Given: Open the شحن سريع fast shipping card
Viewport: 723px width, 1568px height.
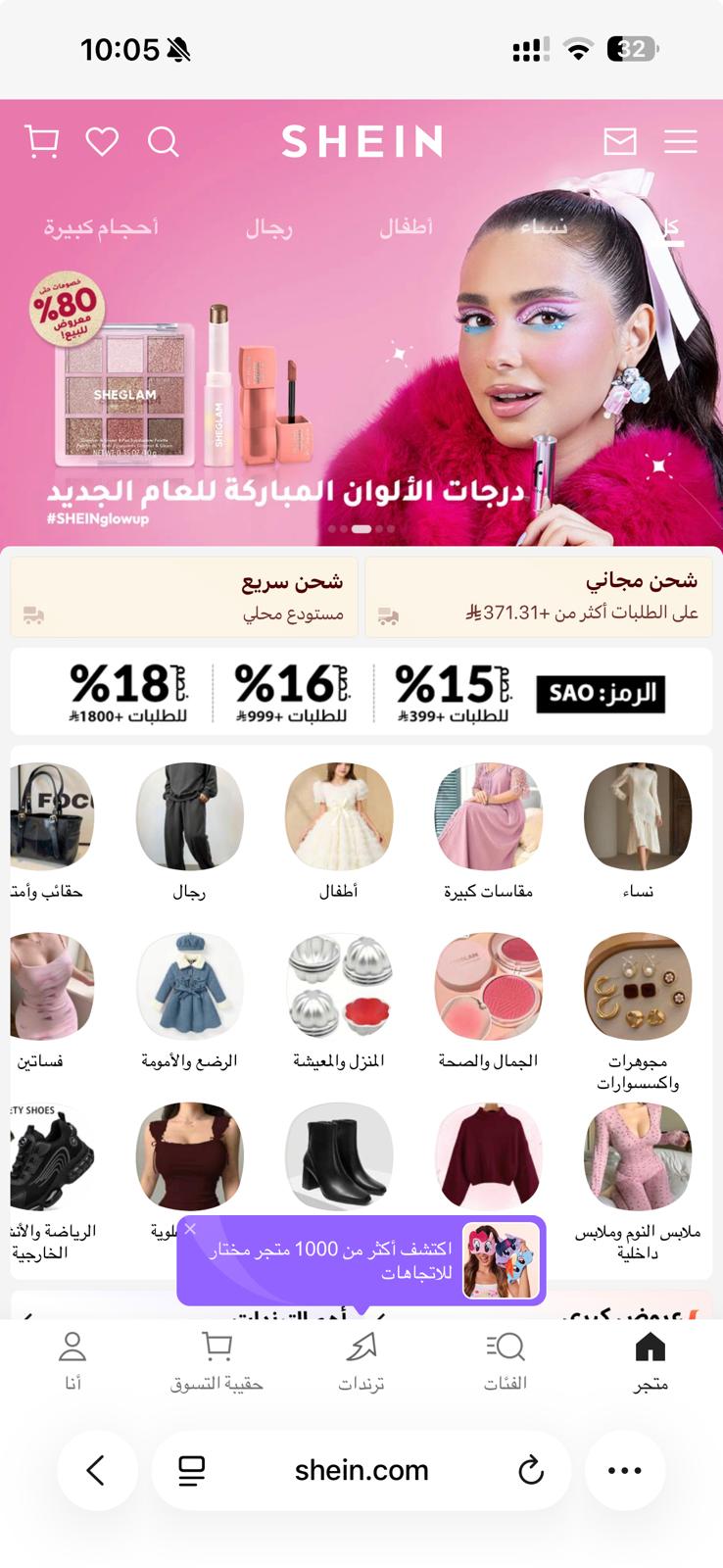Looking at the screenshot, I should [183, 597].
